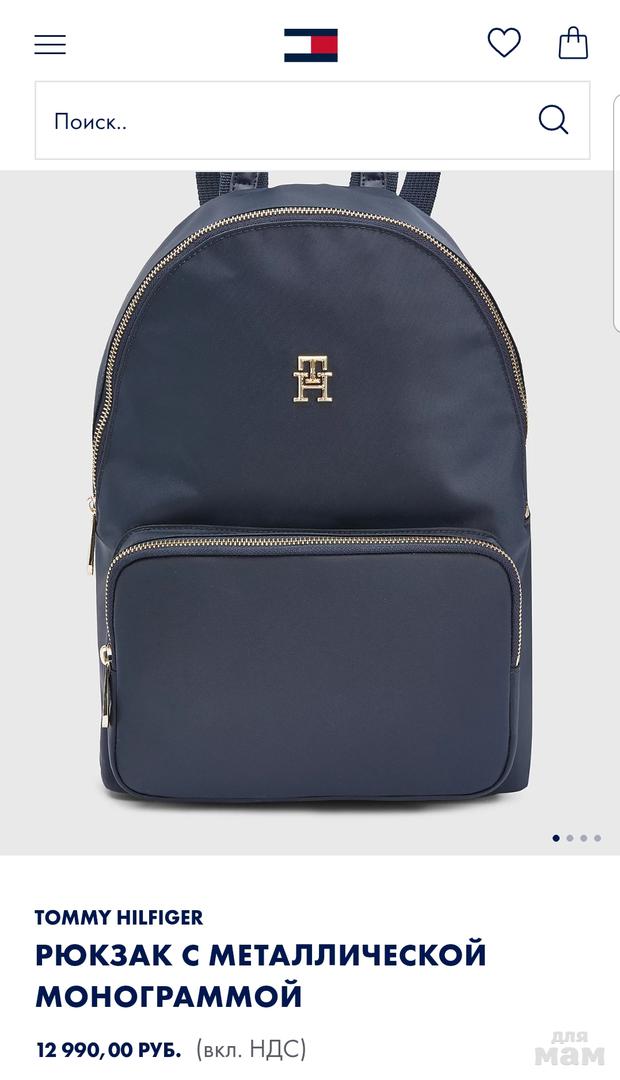Screen dimensions: 620x1080
Task: Tap the magnifier search icon
Action: pyautogui.click(x=553, y=120)
